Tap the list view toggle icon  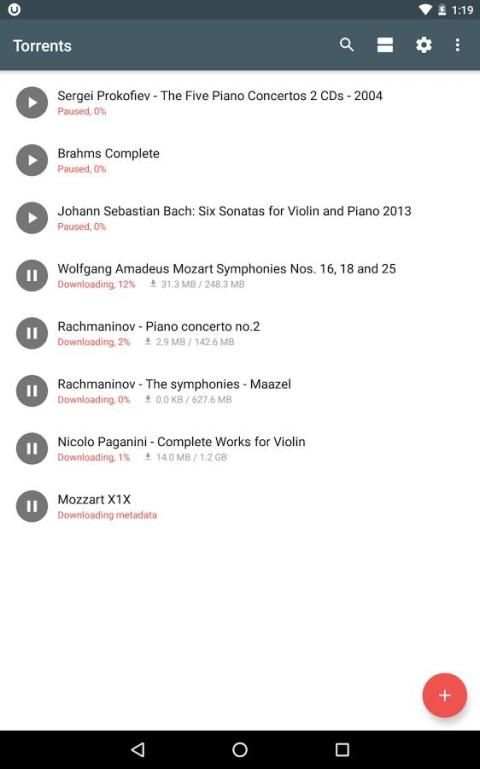pos(385,45)
